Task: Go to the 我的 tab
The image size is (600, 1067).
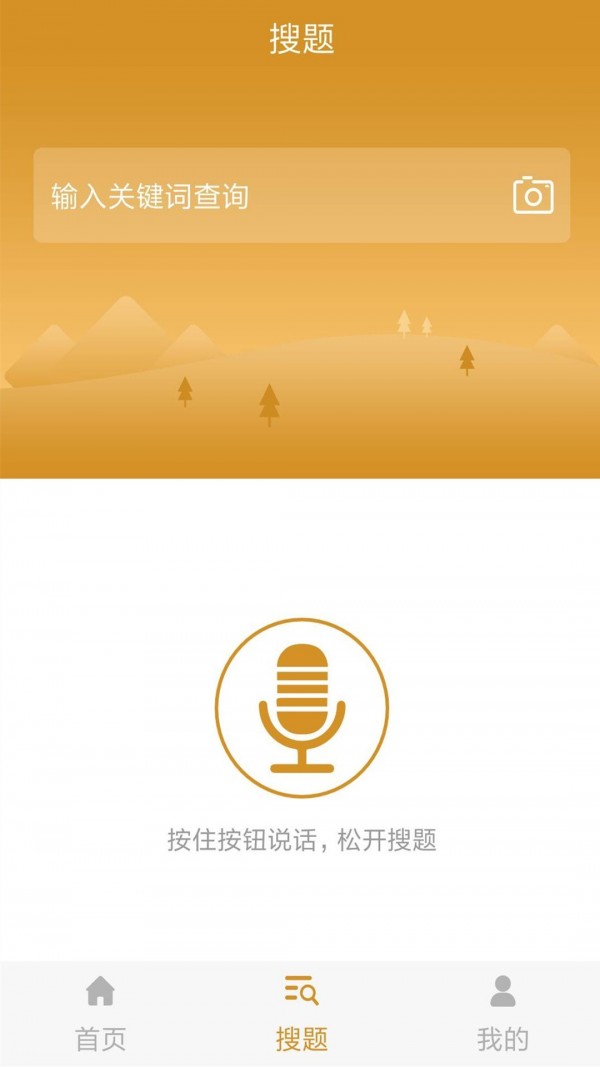Action: pyautogui.click(x=502, y=1013)
